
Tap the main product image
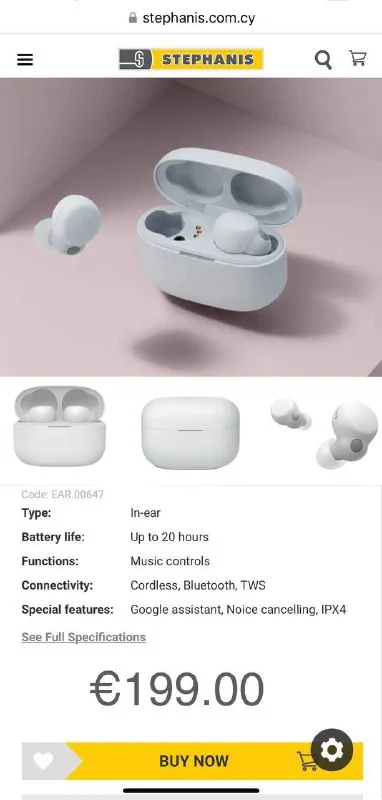(x=191, y=227)
